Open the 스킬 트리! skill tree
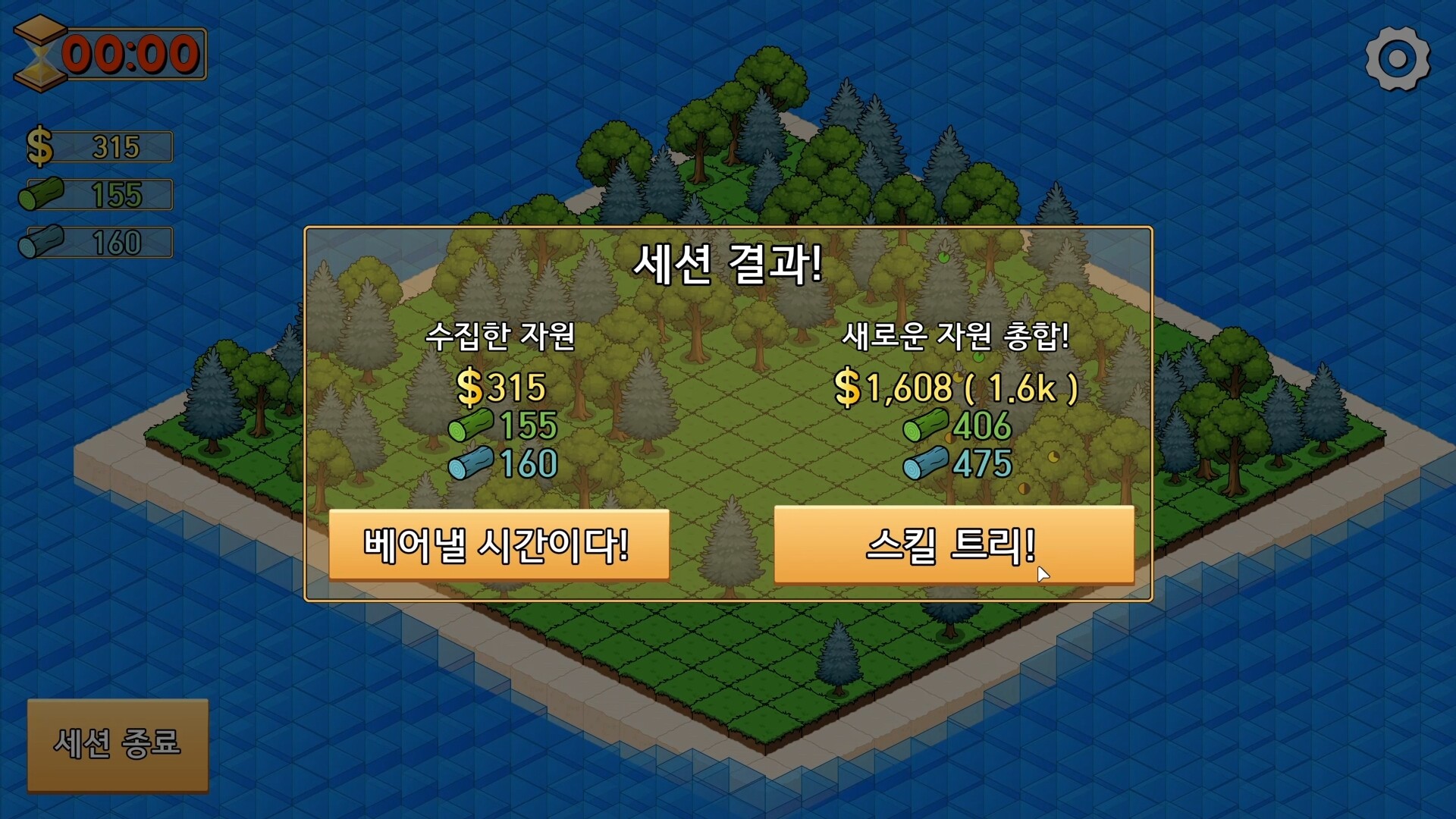 click(953, 545)
